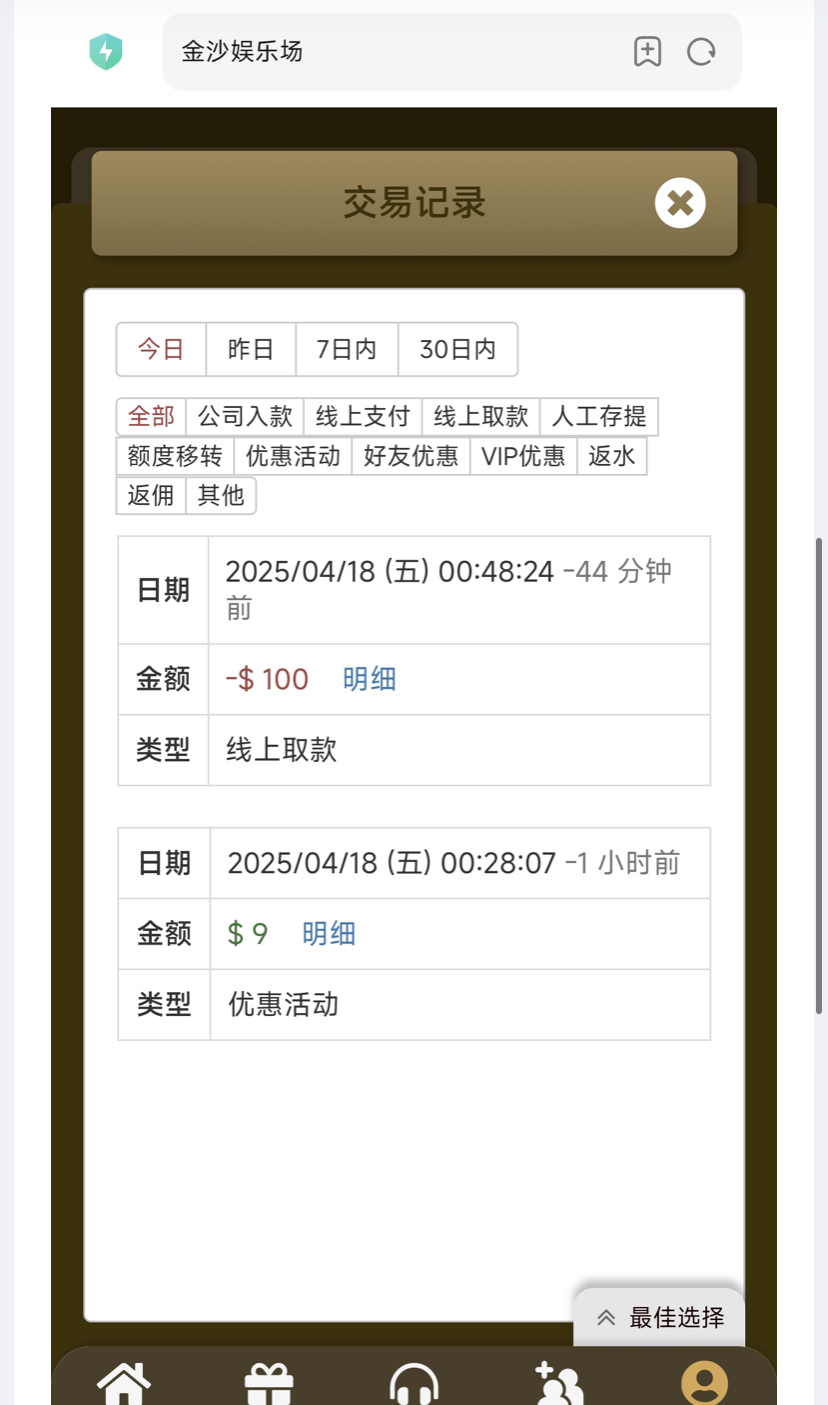Screen dimensions: 828x1405
Task: Switch to the 昨日 date filter
Action: (x=251, y=349)
